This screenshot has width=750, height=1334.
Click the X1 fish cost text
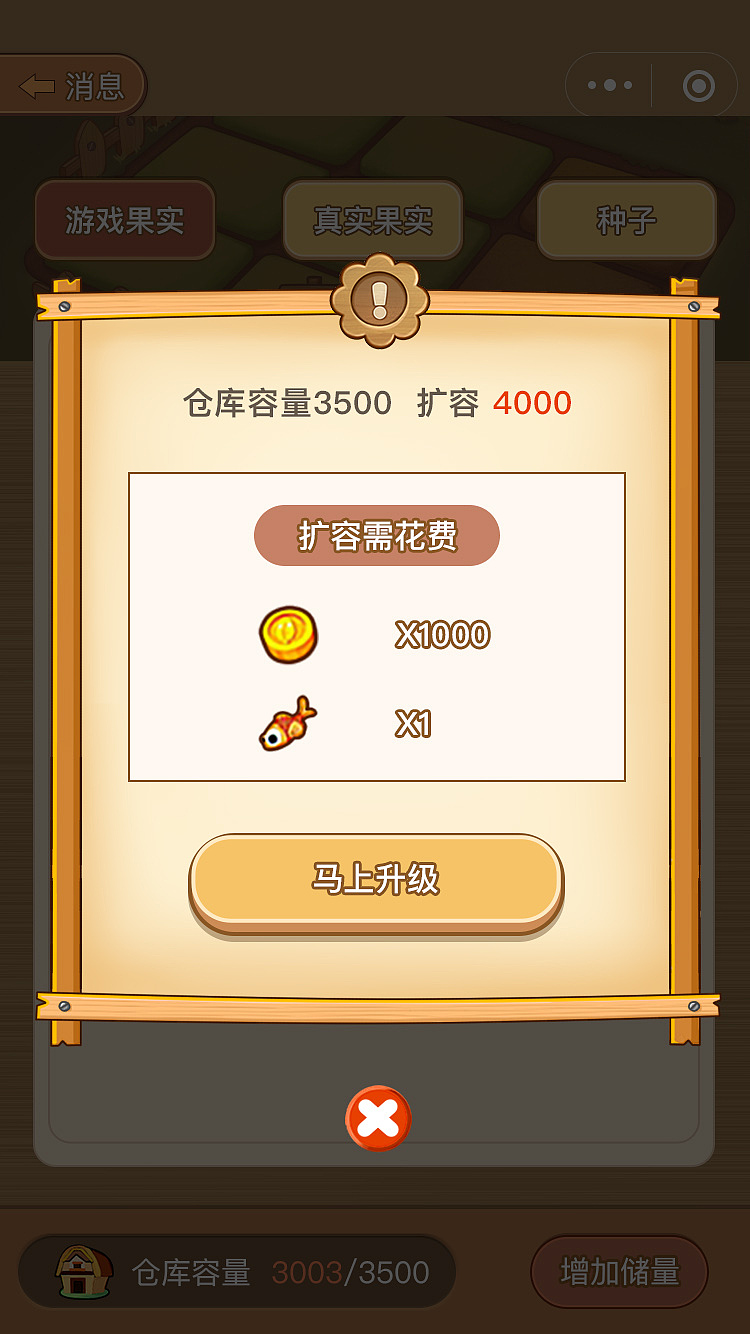point(414,725)
